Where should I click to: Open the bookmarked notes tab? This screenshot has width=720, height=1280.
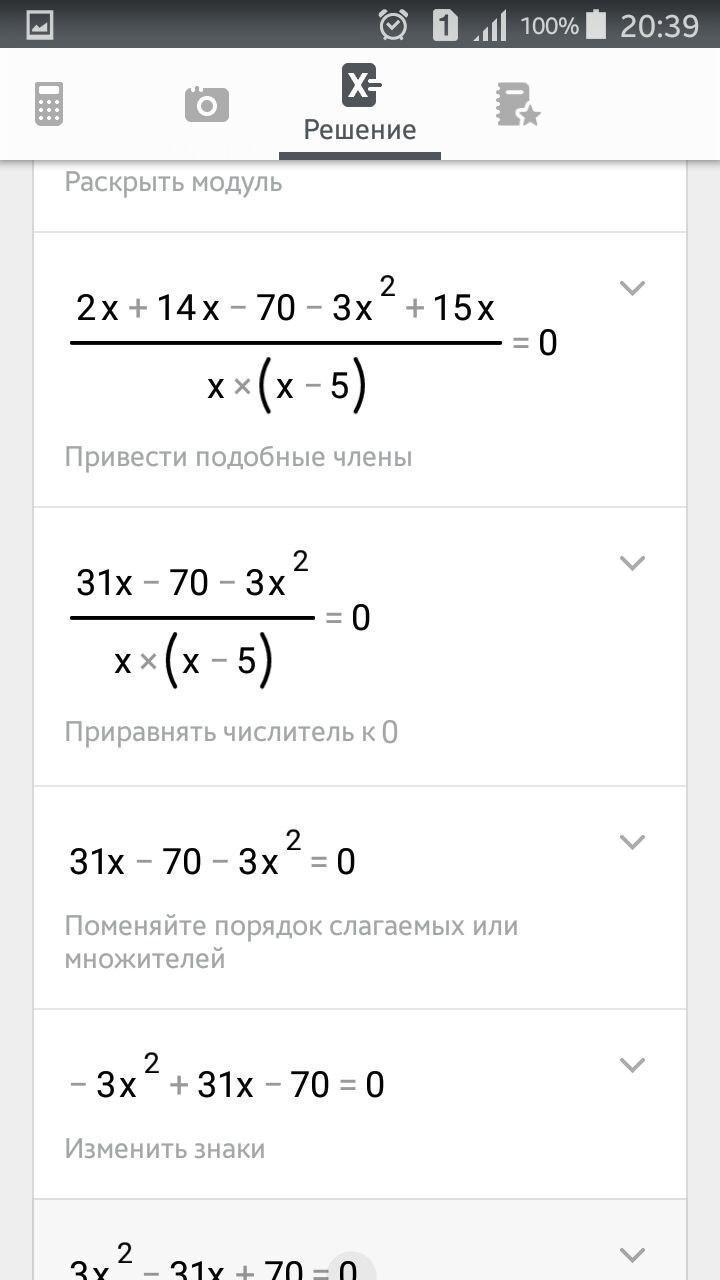517,104
